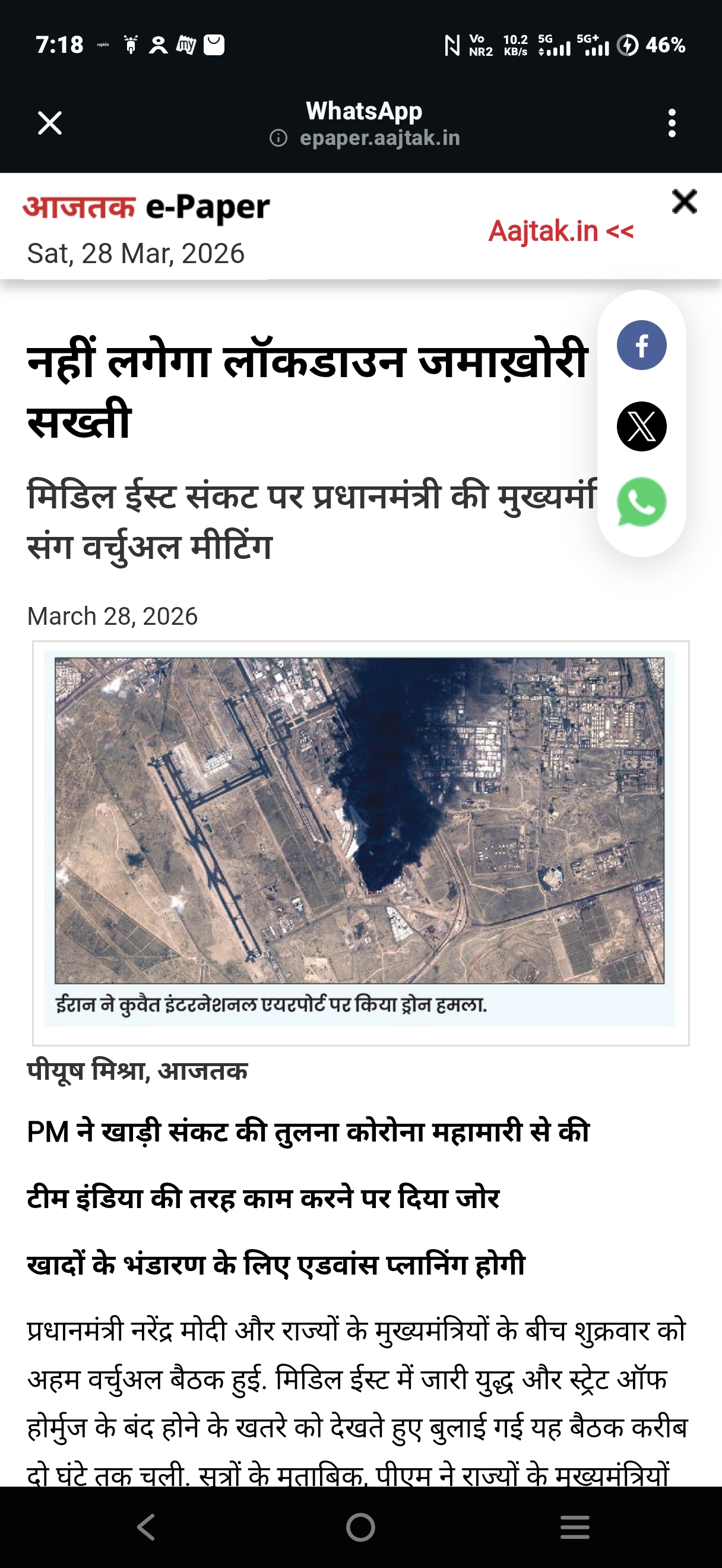Open the Kuwait airport satellite photo

(x=359, y=819)
